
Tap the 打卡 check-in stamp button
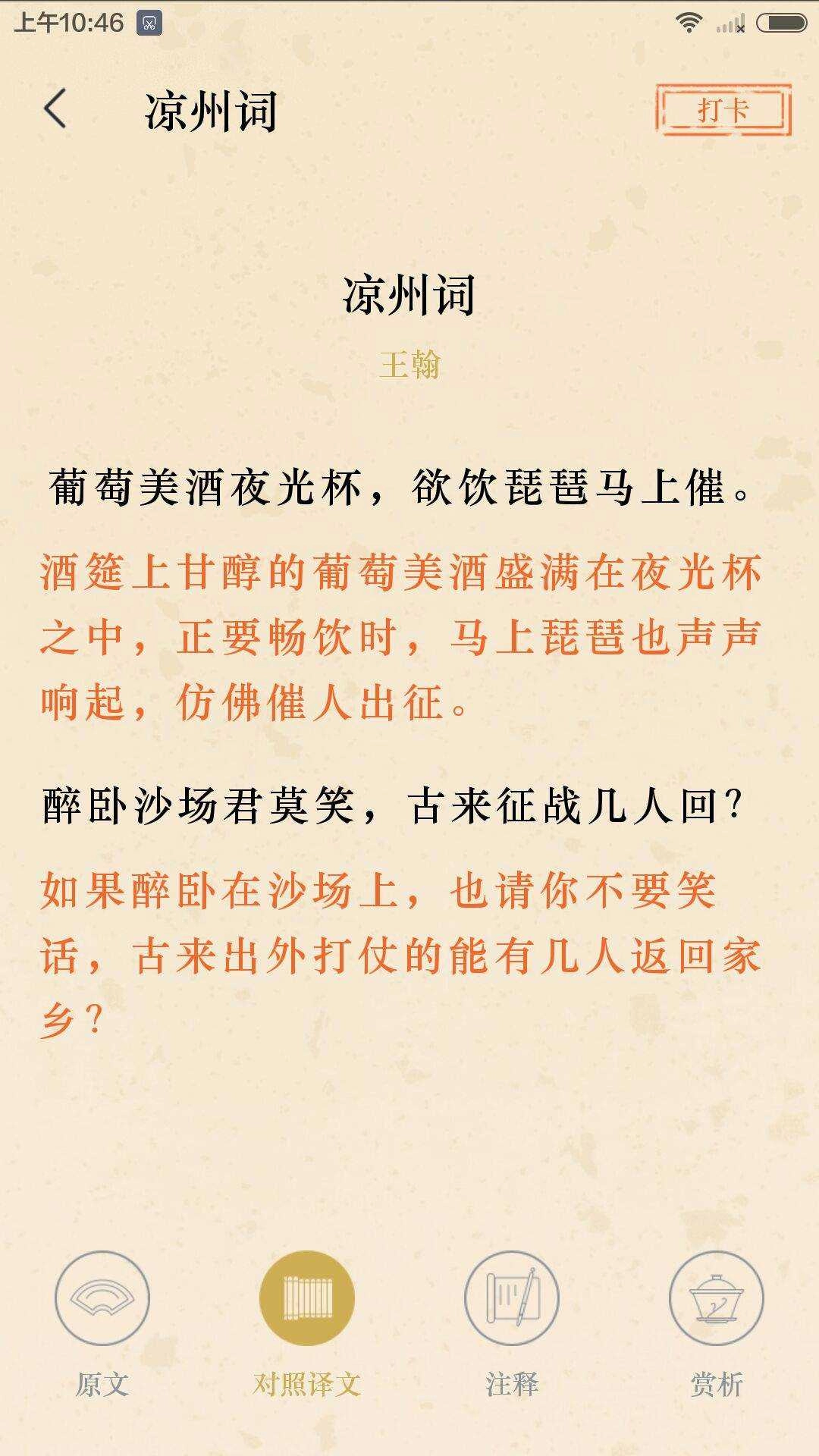coord(723,111)
